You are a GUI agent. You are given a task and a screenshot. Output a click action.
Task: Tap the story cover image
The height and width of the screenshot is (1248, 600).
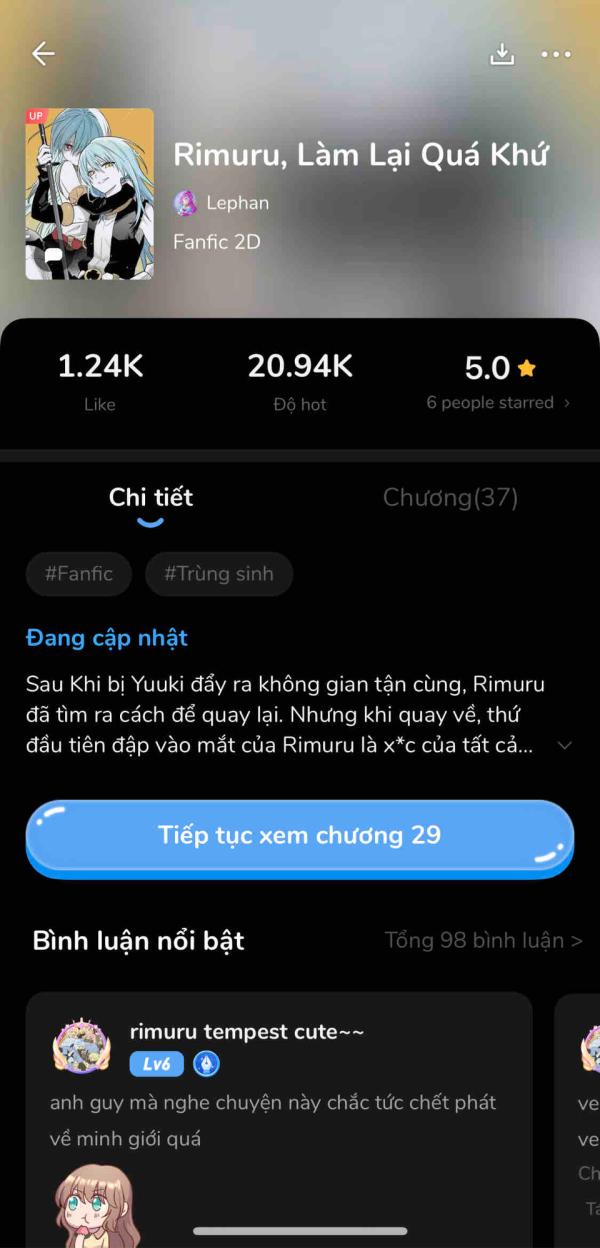pyautogui.click(x=90, y=194)
